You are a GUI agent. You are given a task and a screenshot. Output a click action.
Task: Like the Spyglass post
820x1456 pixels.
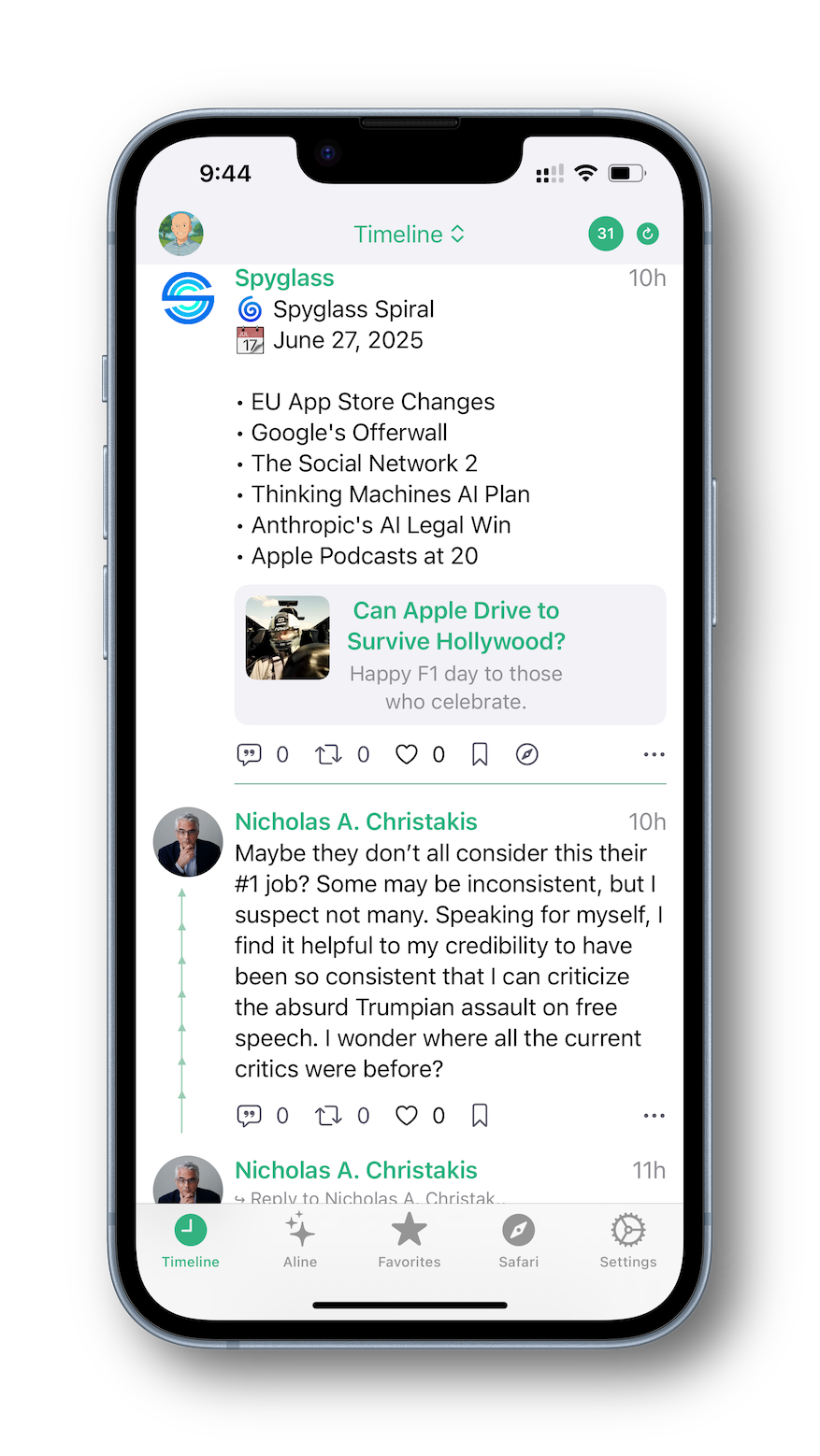click(406, 754)
